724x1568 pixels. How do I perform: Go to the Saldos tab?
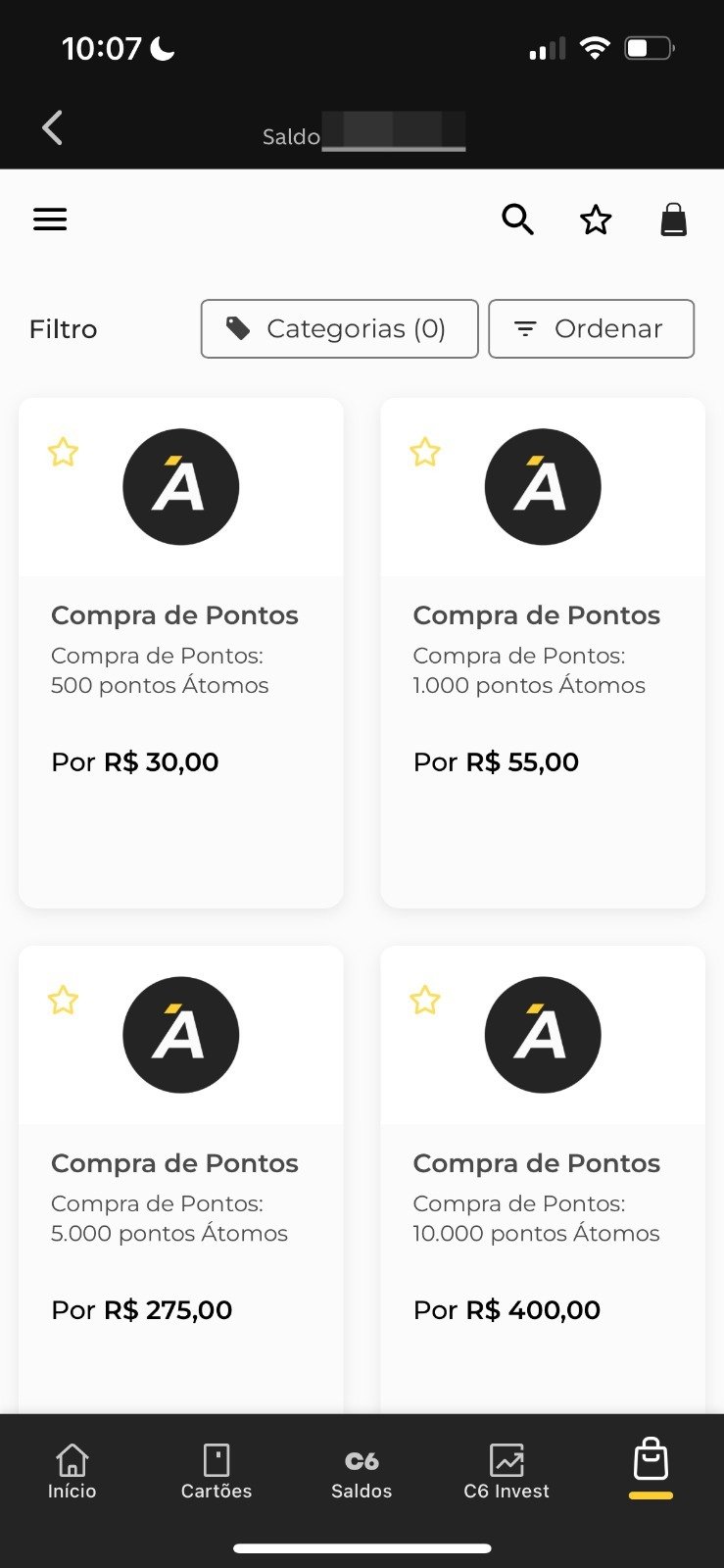point(362,1472)
